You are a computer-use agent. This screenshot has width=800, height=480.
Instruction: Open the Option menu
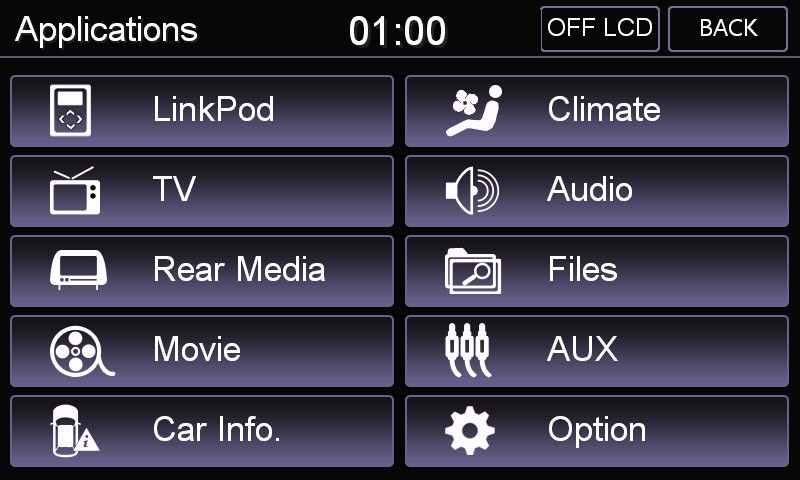tap(597, 430)
